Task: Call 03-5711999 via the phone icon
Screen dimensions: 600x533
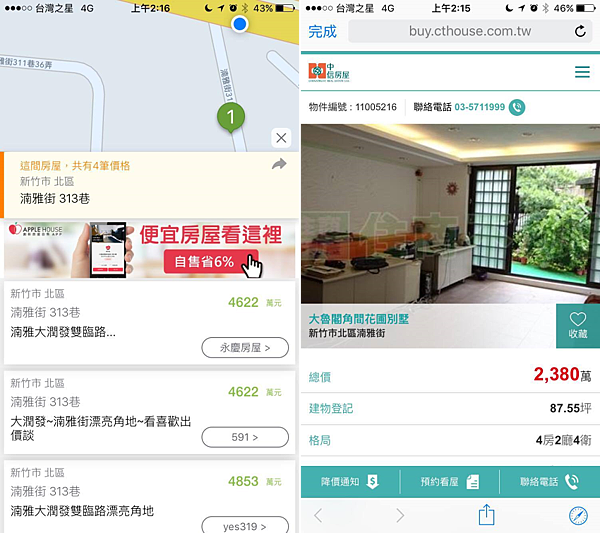Action: coord(517,107)
